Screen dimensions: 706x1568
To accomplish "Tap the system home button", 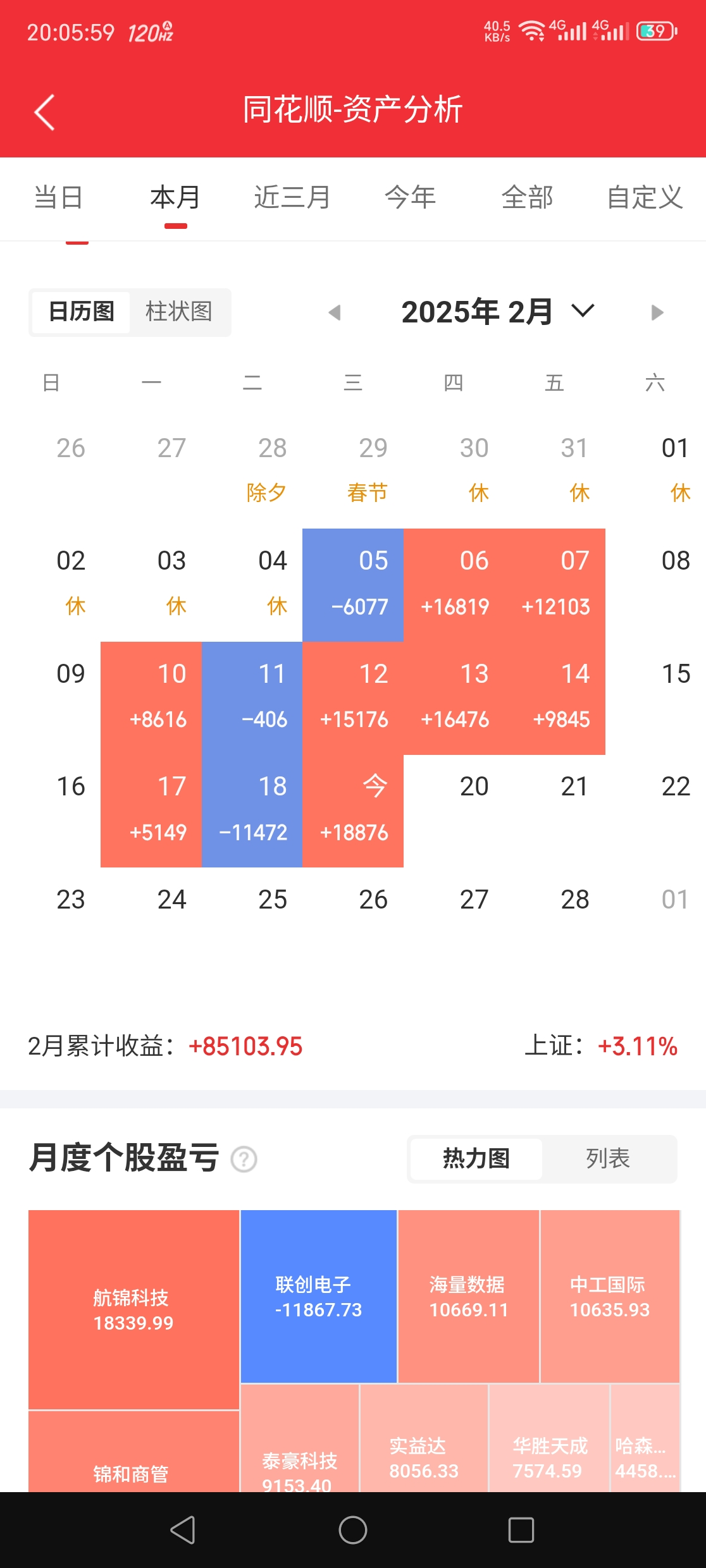I will click(353, 1530).
